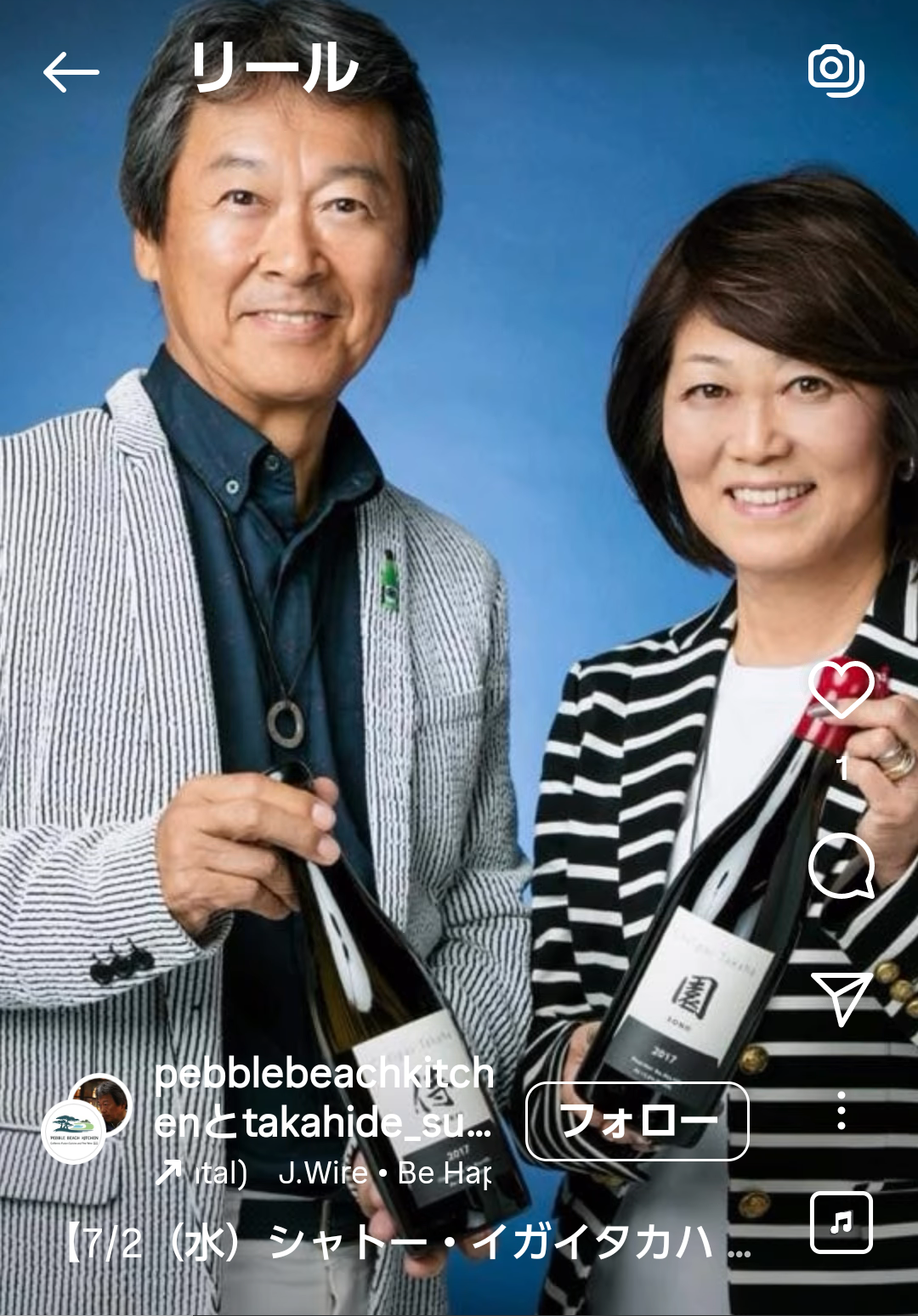
Task: Open the comments on this reel
Action: (841, 866)
